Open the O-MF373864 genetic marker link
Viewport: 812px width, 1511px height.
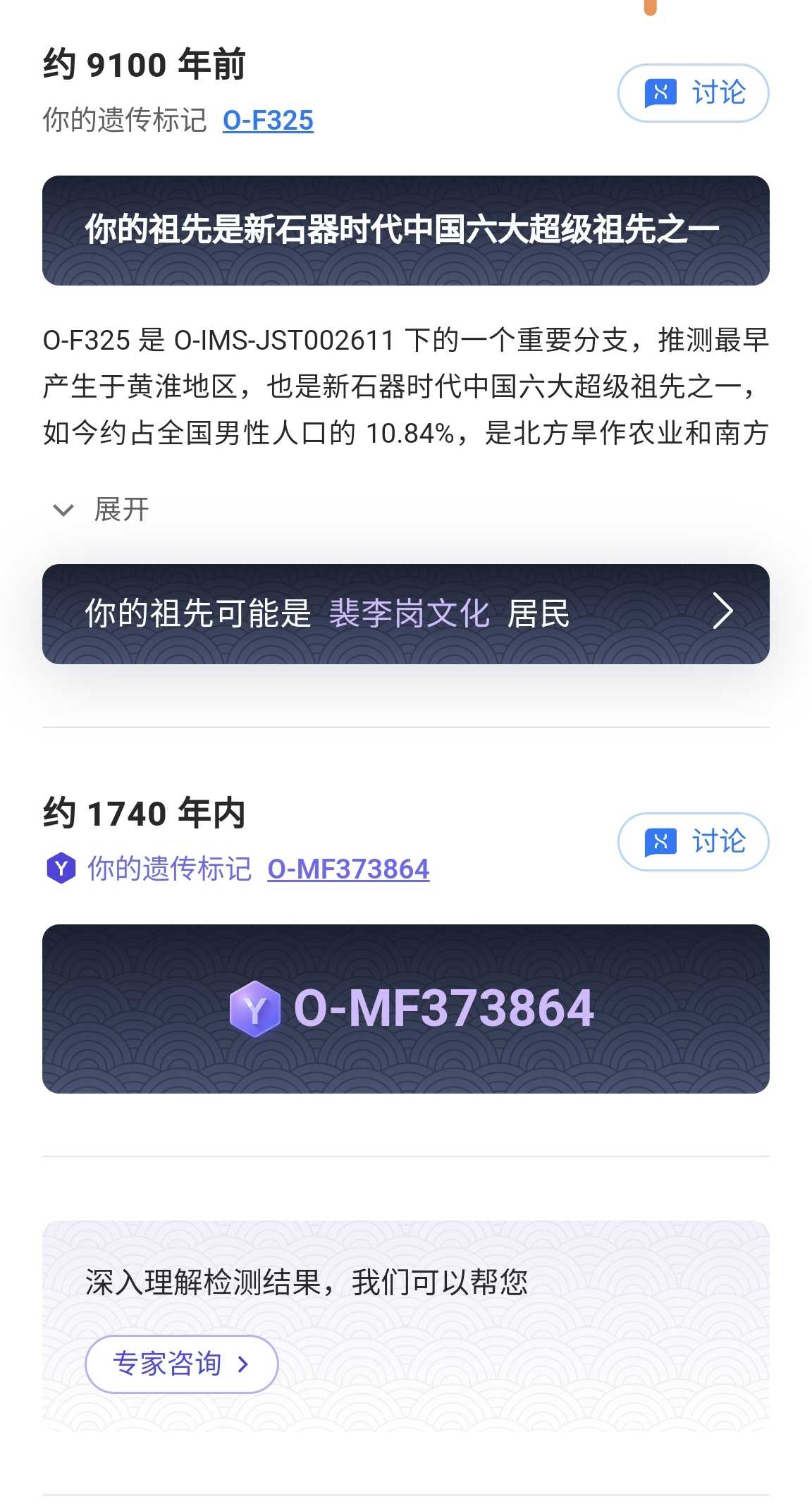(348, 869)
